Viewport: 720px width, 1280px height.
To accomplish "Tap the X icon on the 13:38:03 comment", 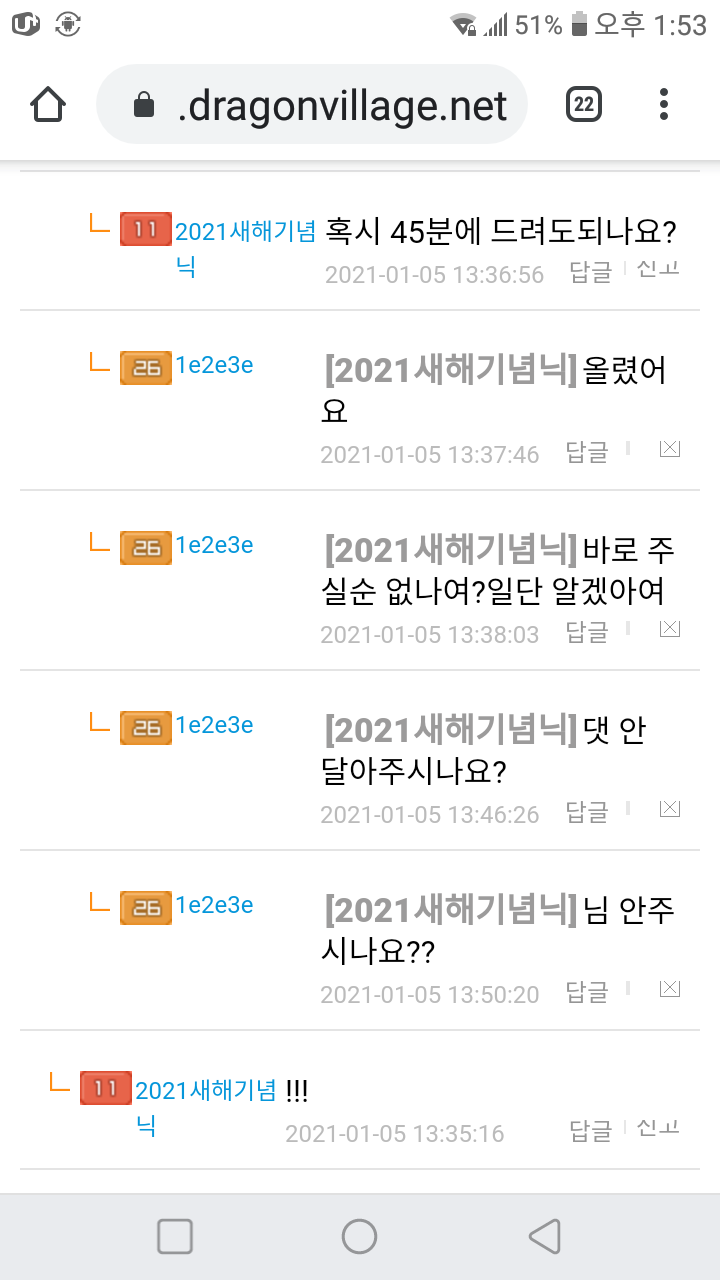I will click(x=670, y=629).
